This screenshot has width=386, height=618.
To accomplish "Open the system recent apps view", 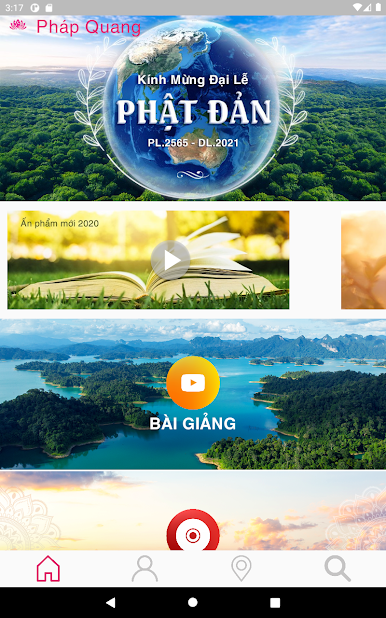I will [x=275, y=602].
